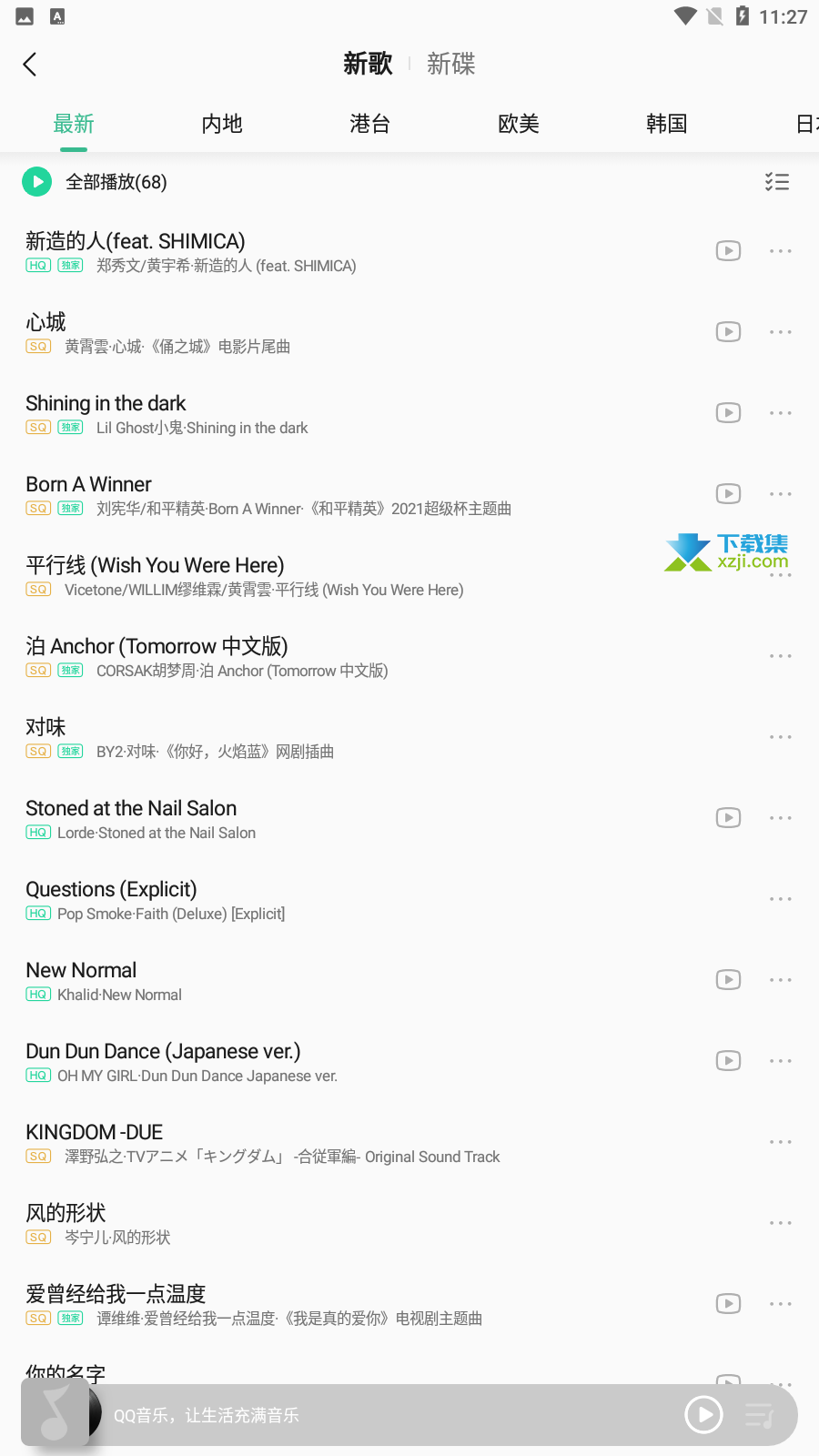Viewport: 819px width, 1456px height.
Task: Tap play on the mini player bar
Action: (703, 1414)
